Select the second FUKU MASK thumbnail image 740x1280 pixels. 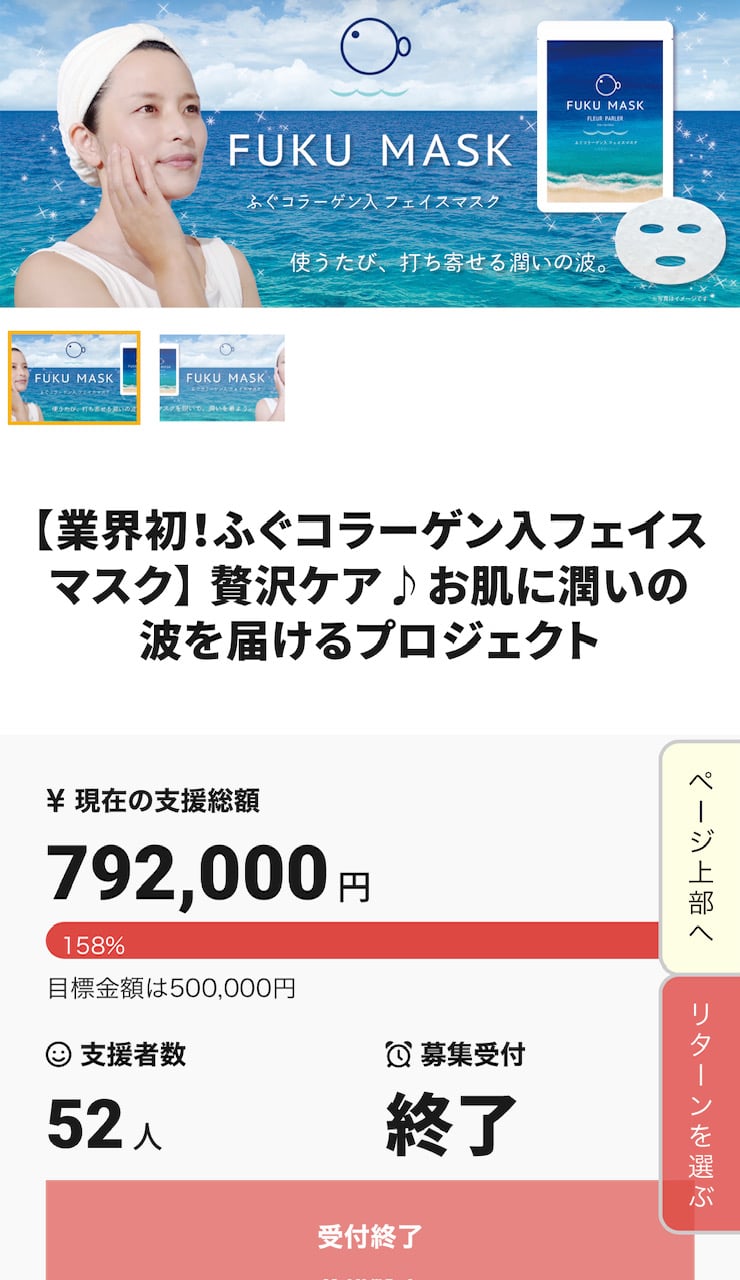[222, 378]
